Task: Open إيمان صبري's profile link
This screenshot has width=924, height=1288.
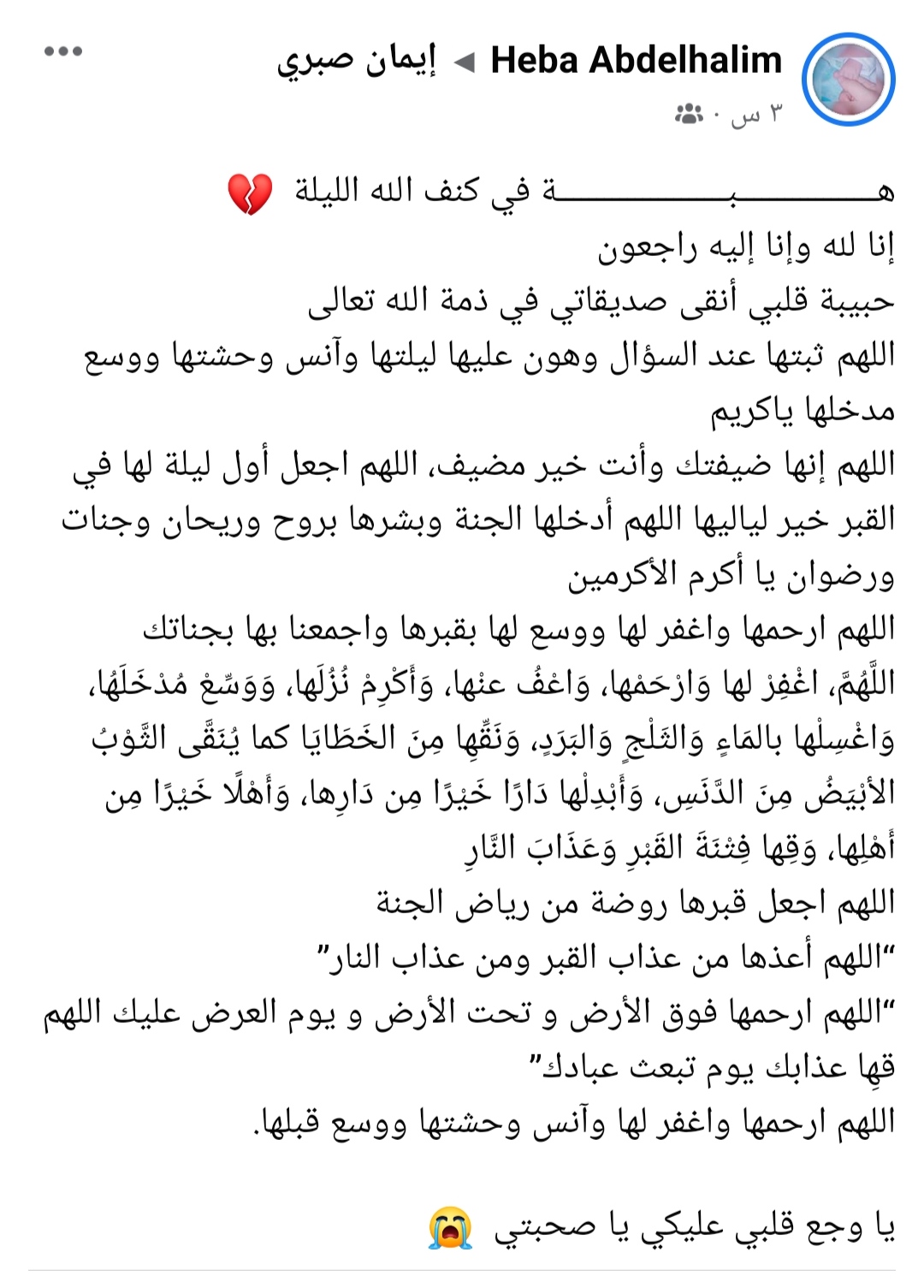Action: pos(356,61)
